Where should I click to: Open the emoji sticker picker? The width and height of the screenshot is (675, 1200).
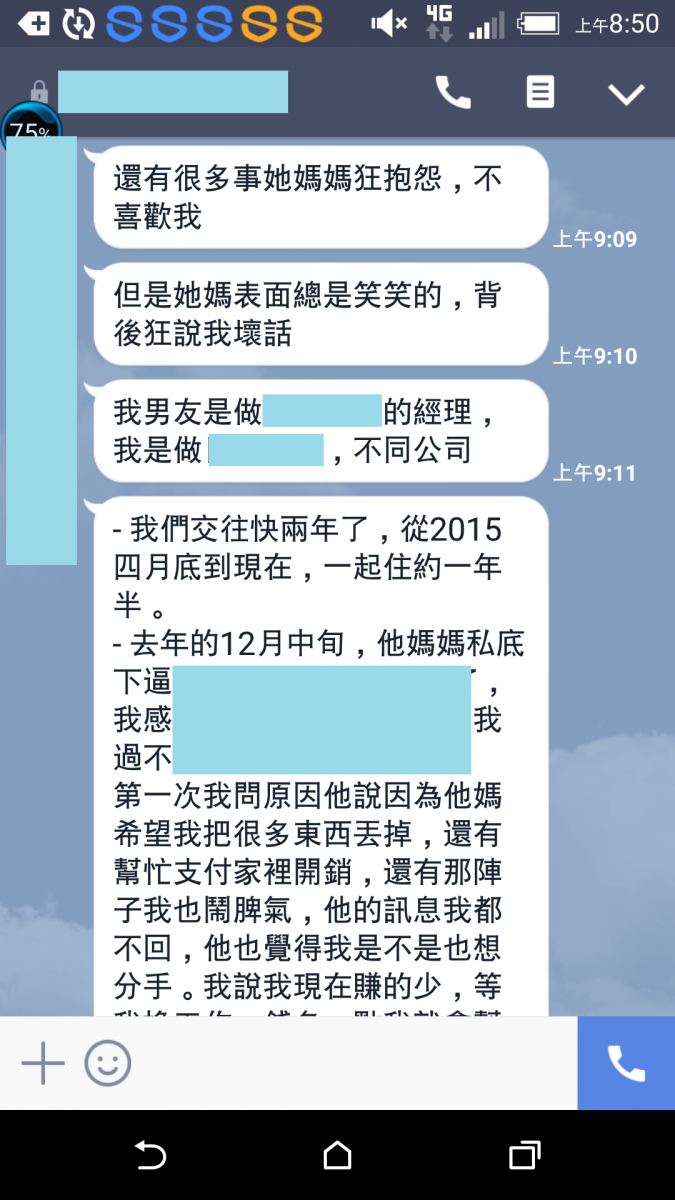(107, 1064)
